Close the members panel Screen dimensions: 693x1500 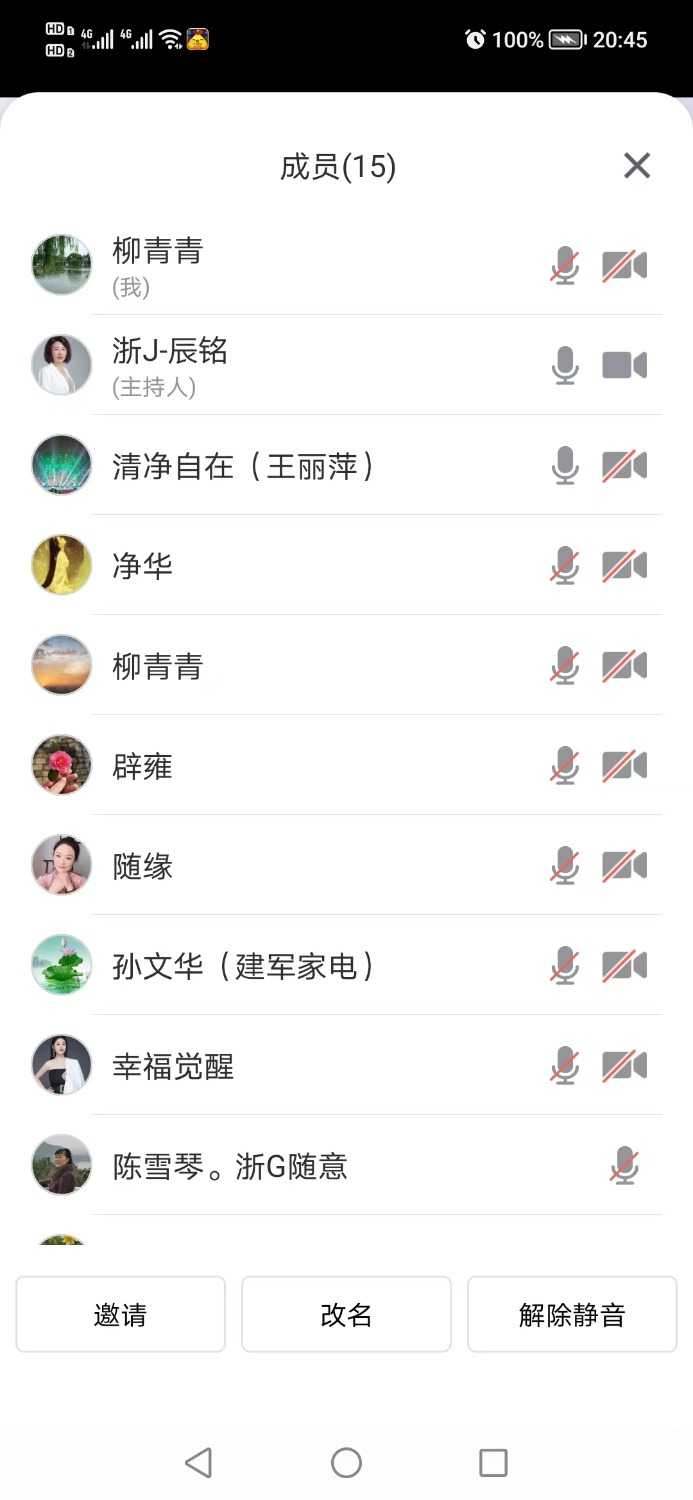[x=637, y=166]
